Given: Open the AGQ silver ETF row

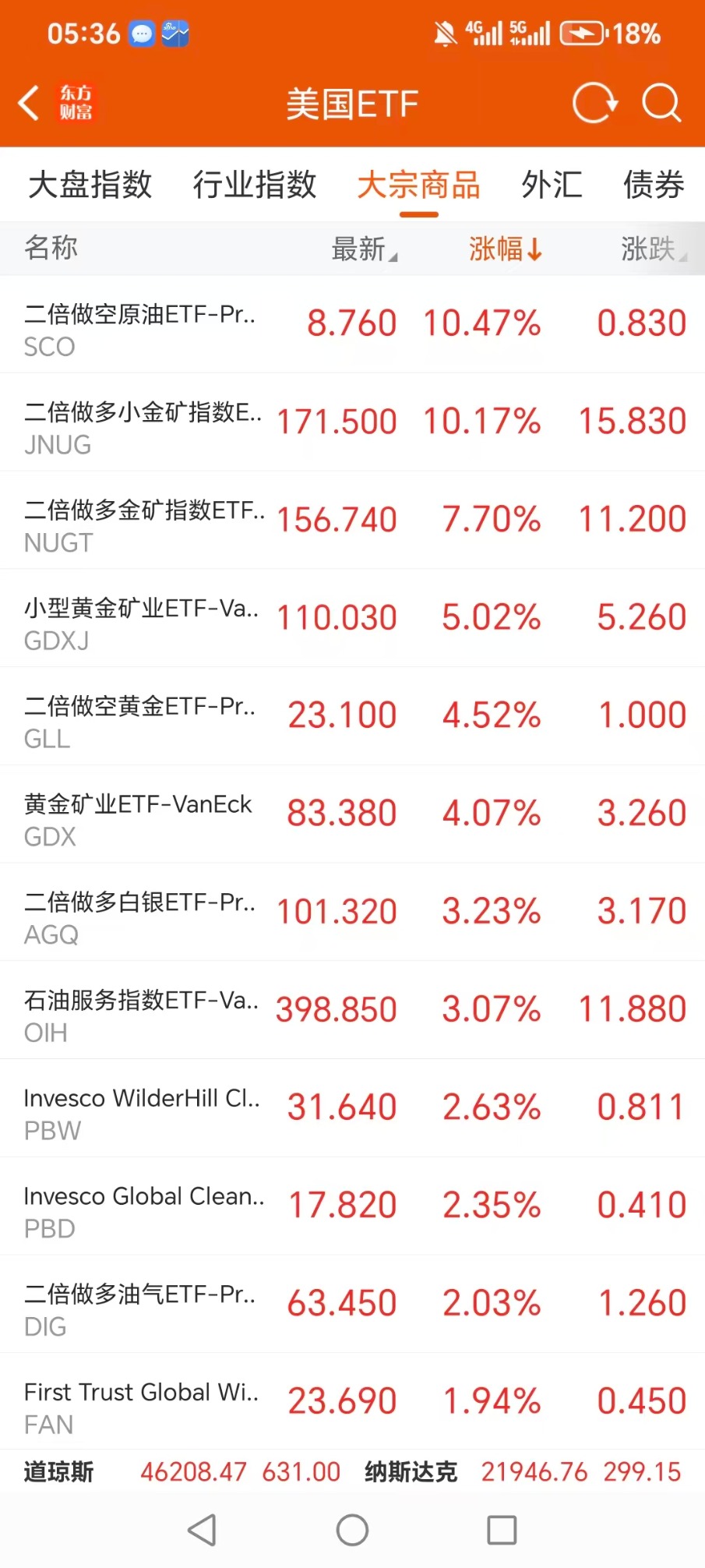Looking at the screenshot, I should [352, 913].
